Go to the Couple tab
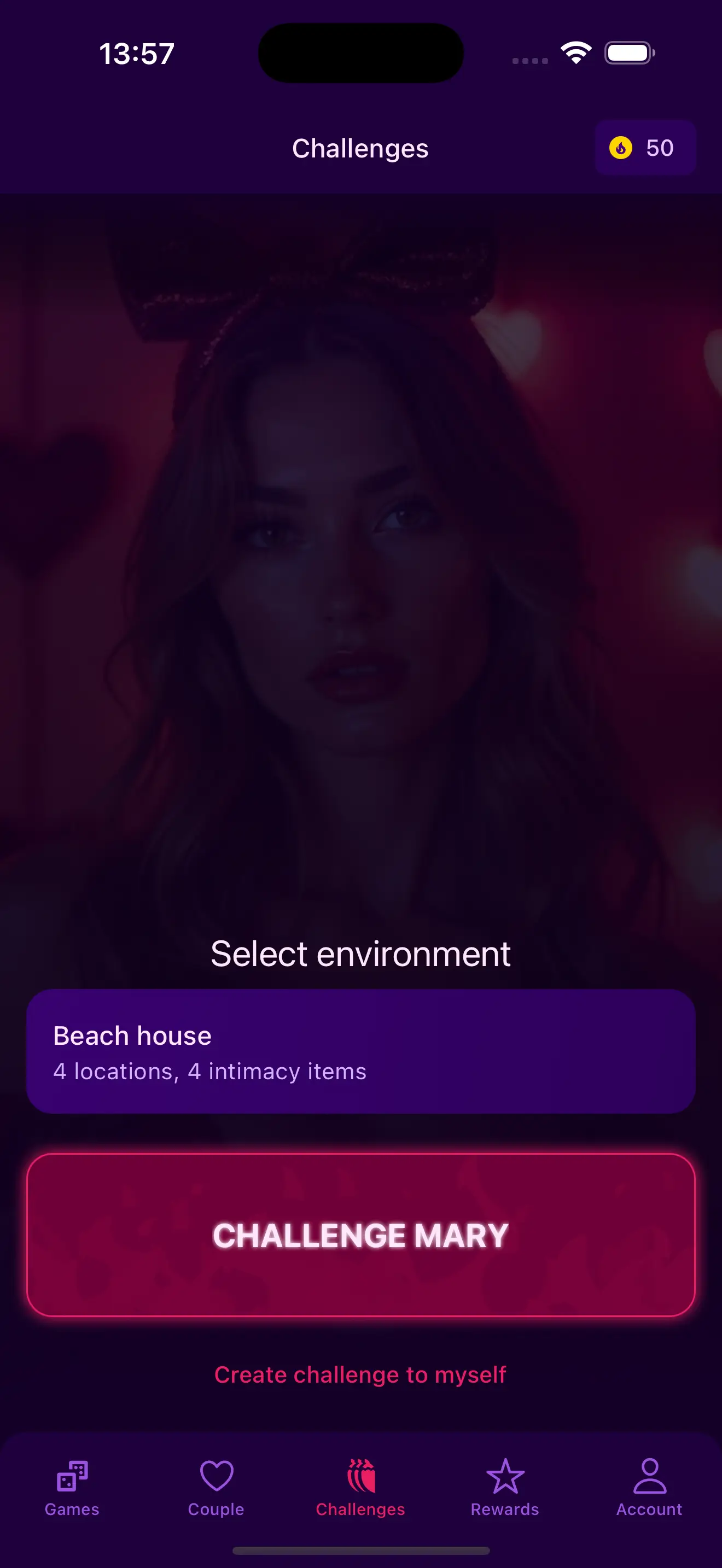722x1568 pixels. [216, 1487]
